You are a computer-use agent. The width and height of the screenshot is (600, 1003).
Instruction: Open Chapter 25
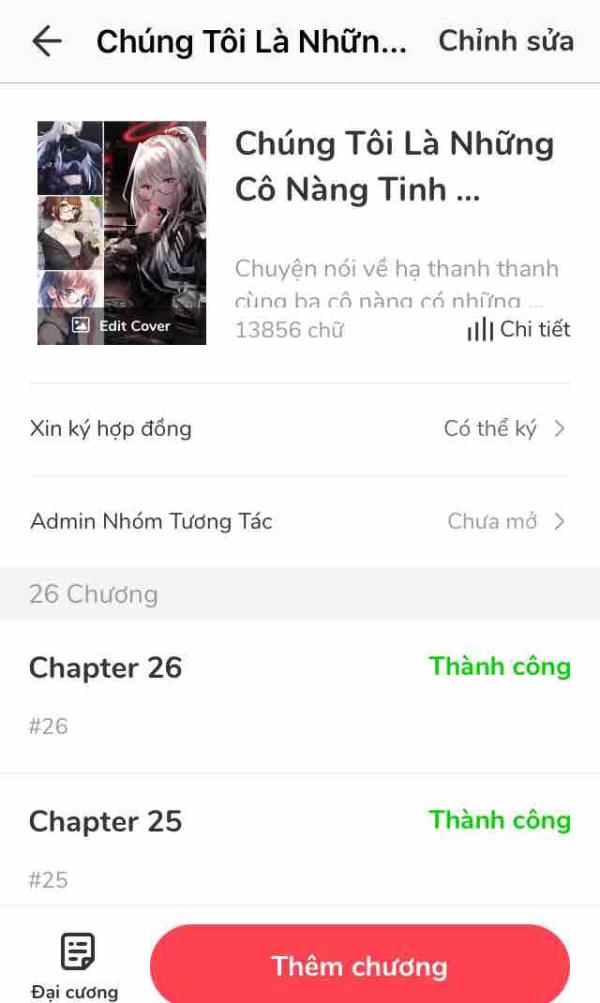click(300, 839)
